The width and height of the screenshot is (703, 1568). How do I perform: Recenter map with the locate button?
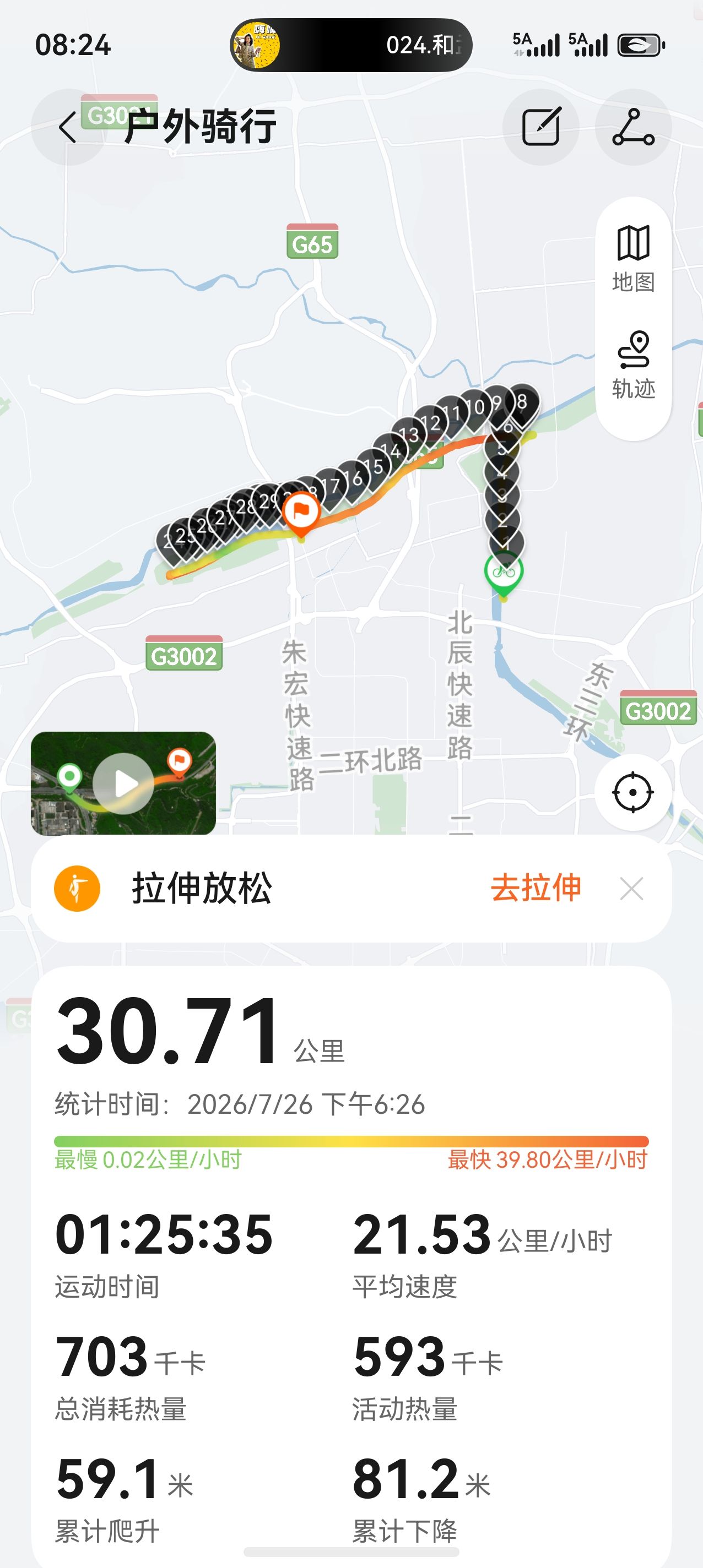coord(633,792)
